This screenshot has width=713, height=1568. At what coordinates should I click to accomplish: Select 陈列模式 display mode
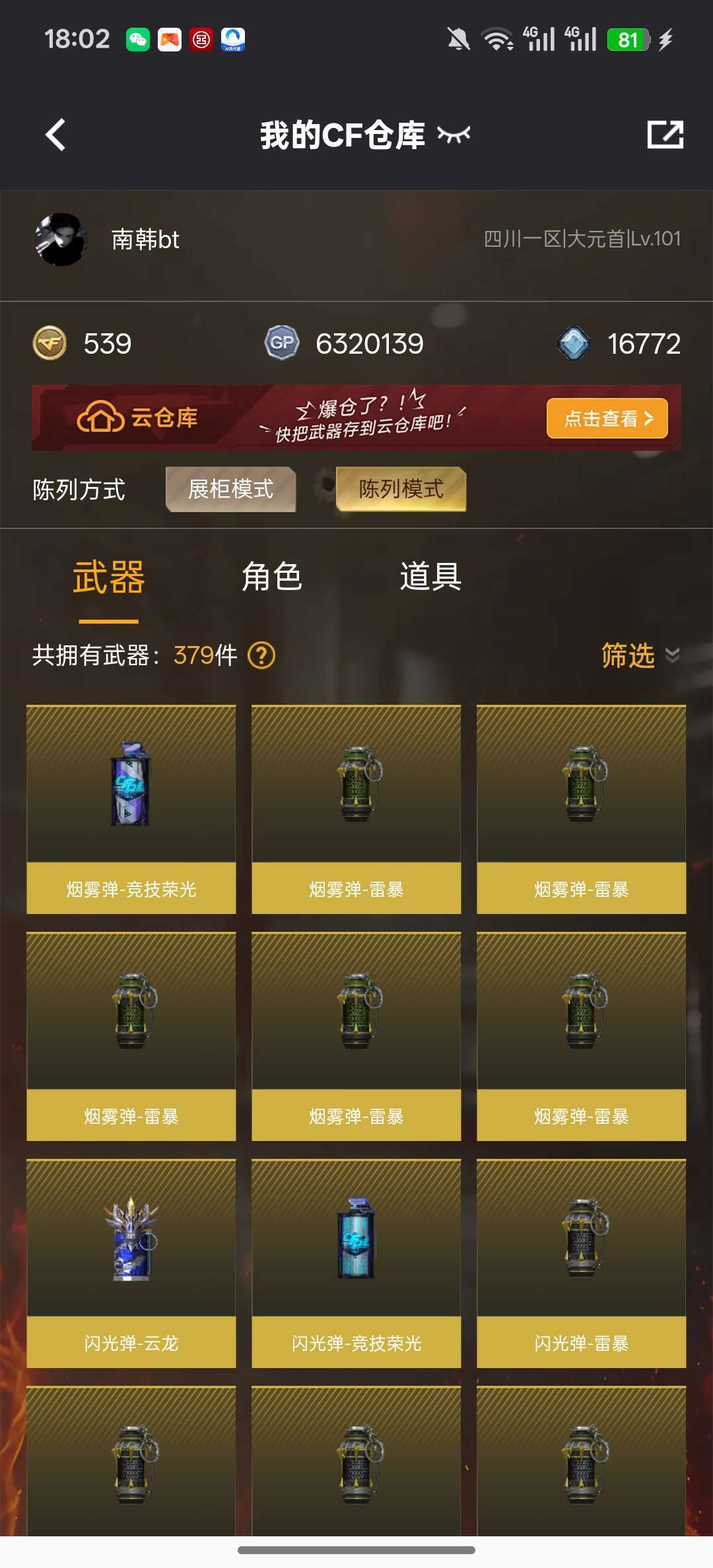pos(401,489)
